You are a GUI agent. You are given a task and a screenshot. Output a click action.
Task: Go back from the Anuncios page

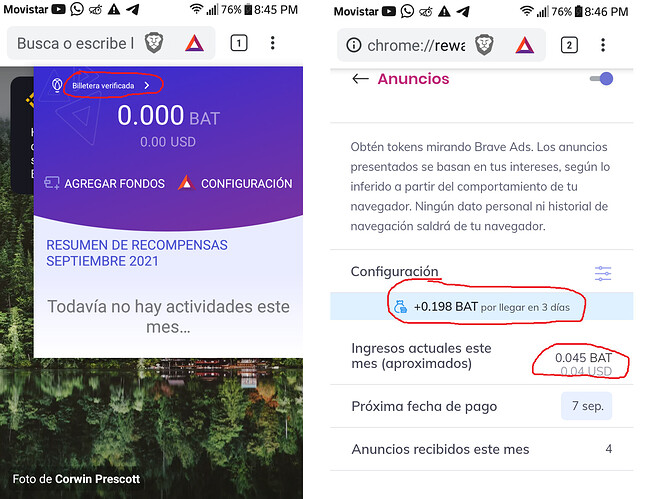pyautogui.click(x=361, y=79)
